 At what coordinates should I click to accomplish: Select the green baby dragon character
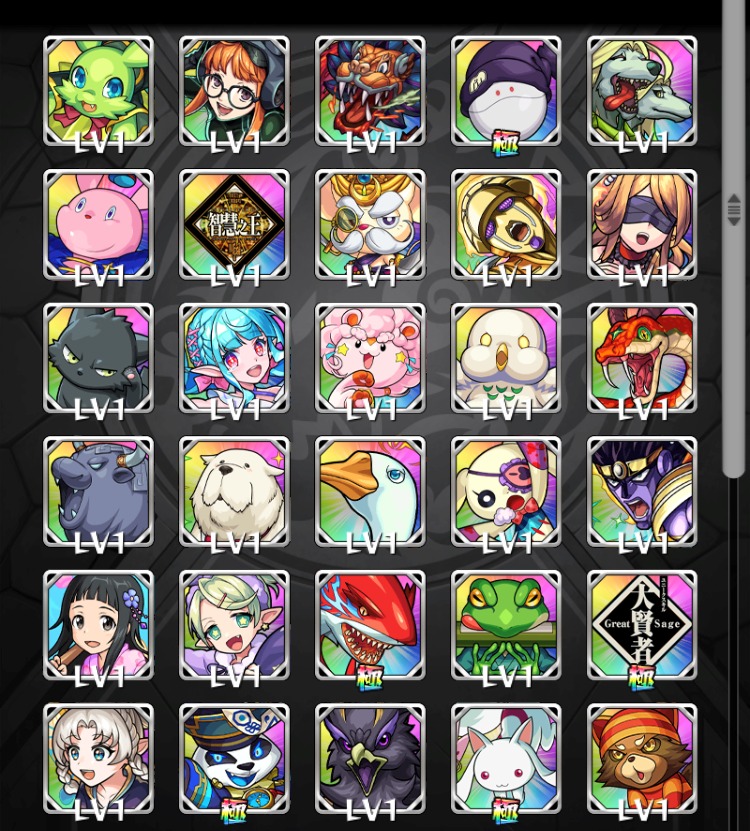point(98,91)
